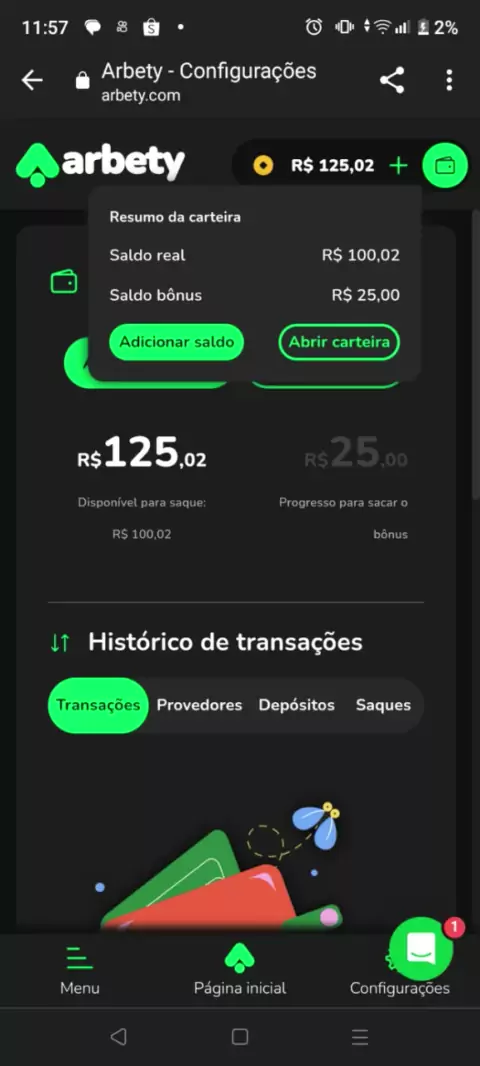
Task: Switch to the Provedores tab
Action: 199,705
